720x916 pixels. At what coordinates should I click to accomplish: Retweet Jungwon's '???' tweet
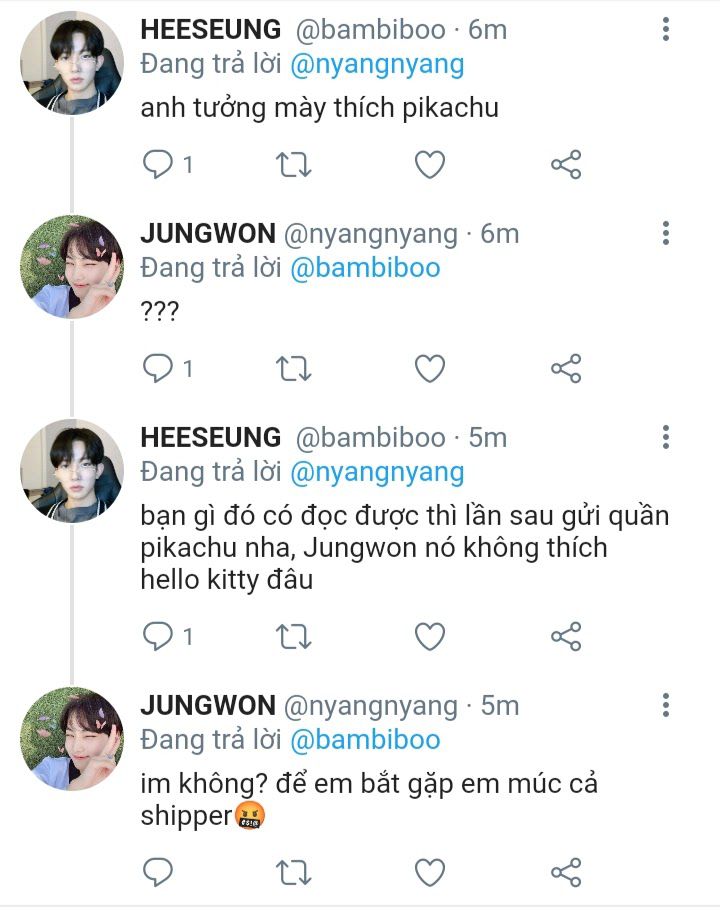click(293, 368)
